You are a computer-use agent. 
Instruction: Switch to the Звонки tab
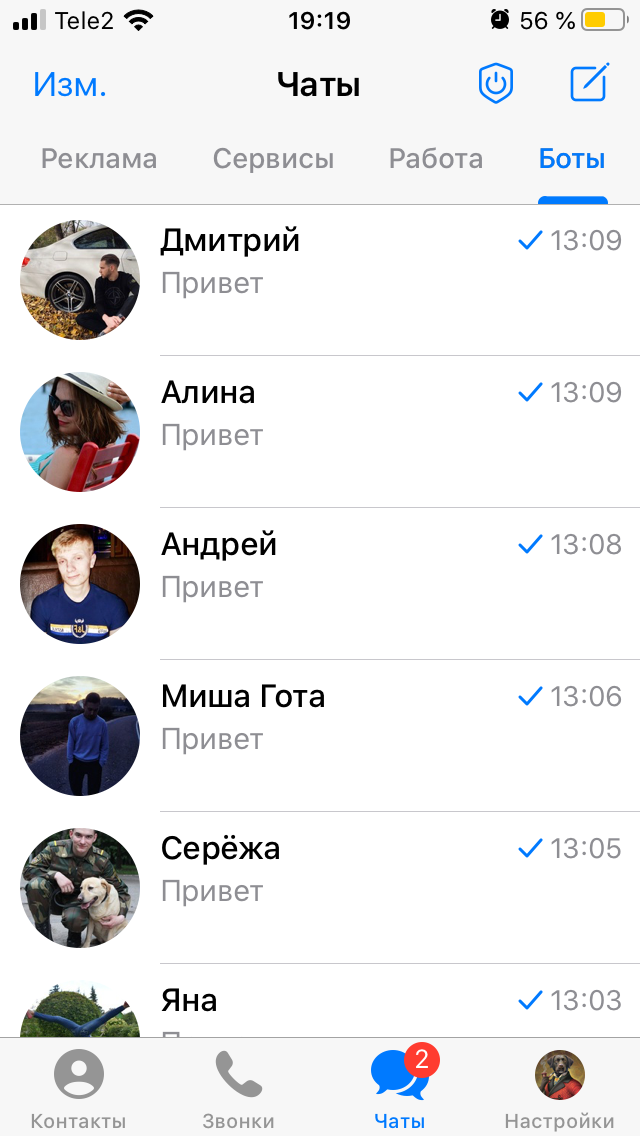click(238, 1088)
